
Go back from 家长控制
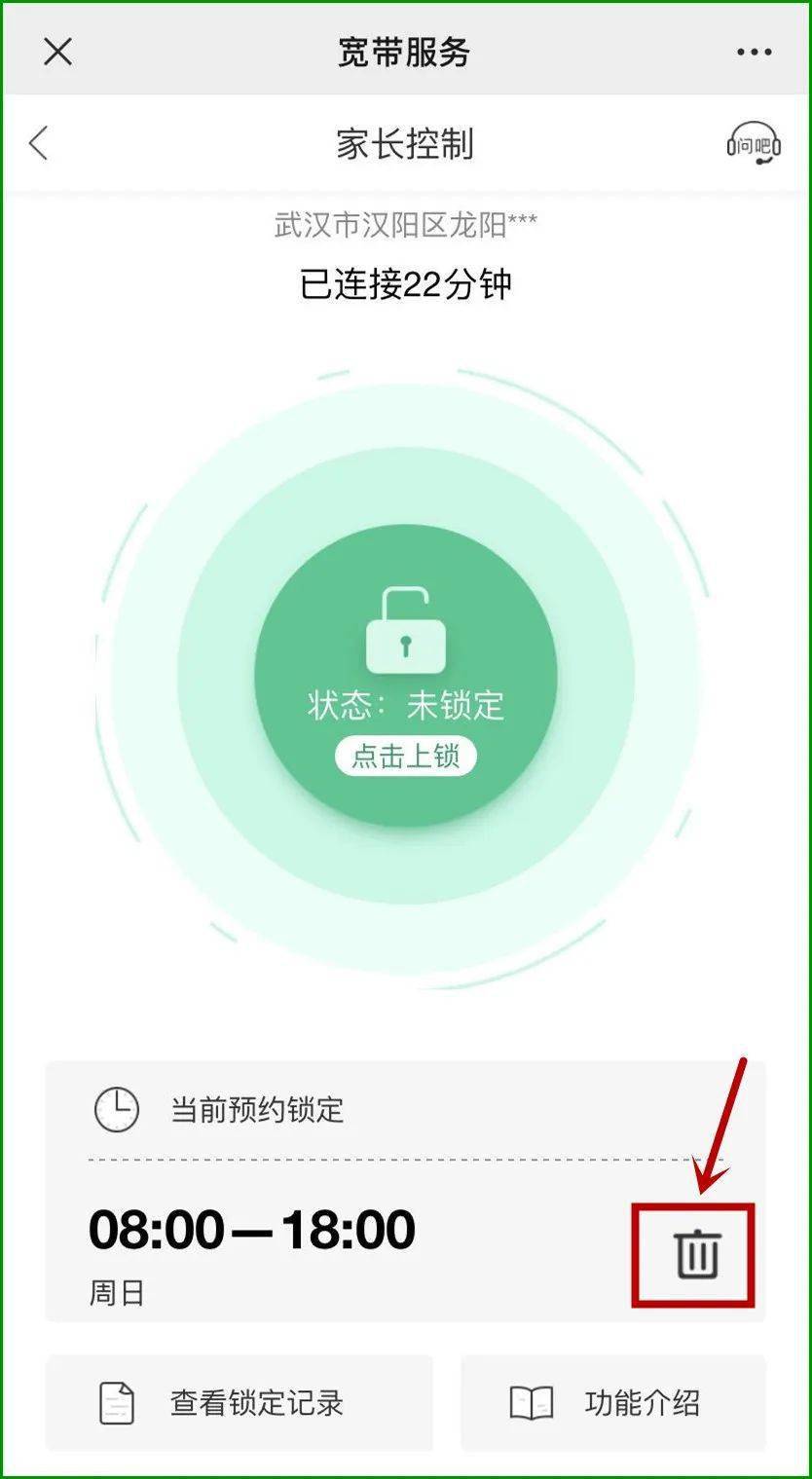[x=39, y=144]
